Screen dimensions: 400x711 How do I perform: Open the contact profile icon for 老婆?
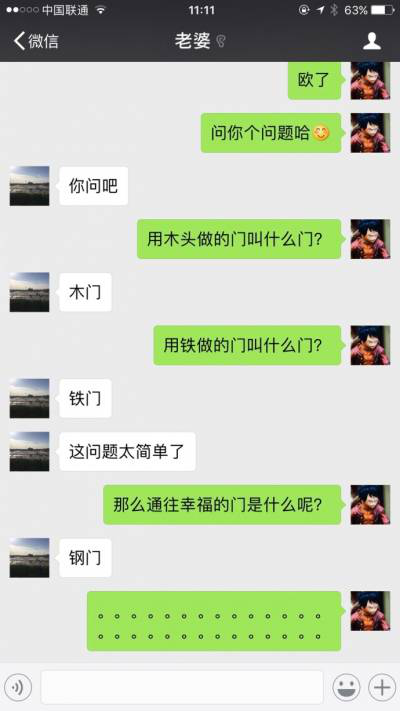point(371,41)
